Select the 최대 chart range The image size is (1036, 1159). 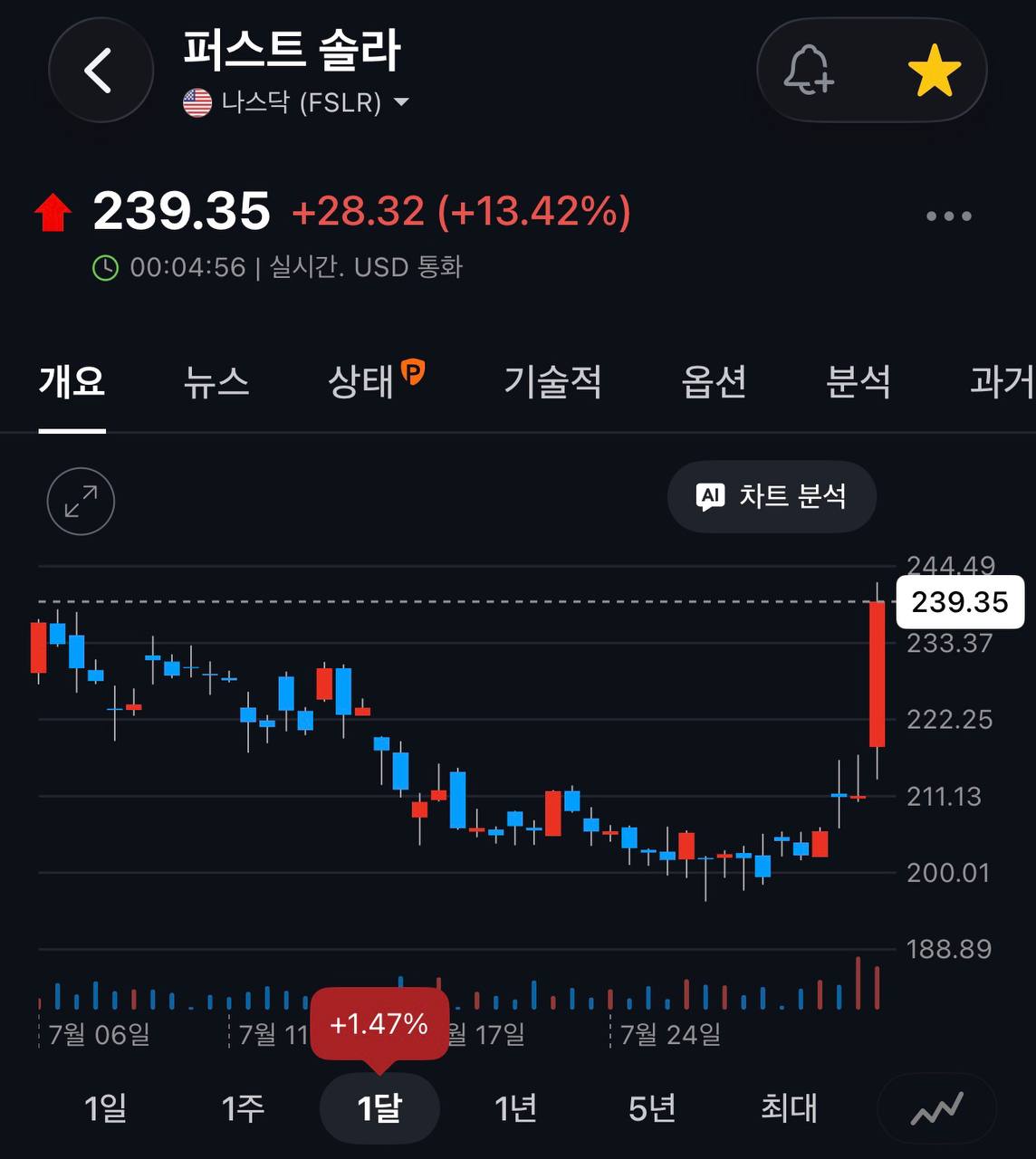tap(789, 1108)
